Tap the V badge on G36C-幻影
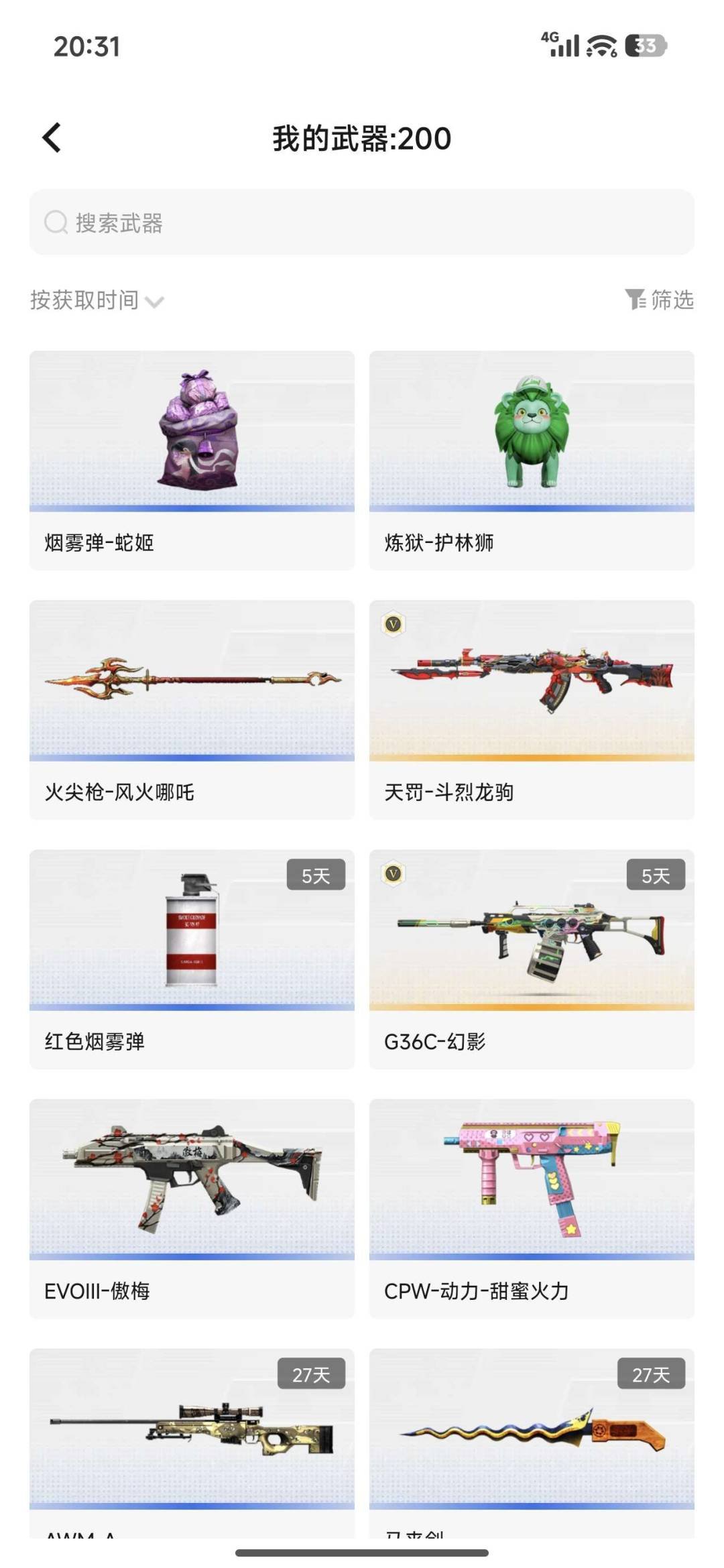 [x=394, y=874]
